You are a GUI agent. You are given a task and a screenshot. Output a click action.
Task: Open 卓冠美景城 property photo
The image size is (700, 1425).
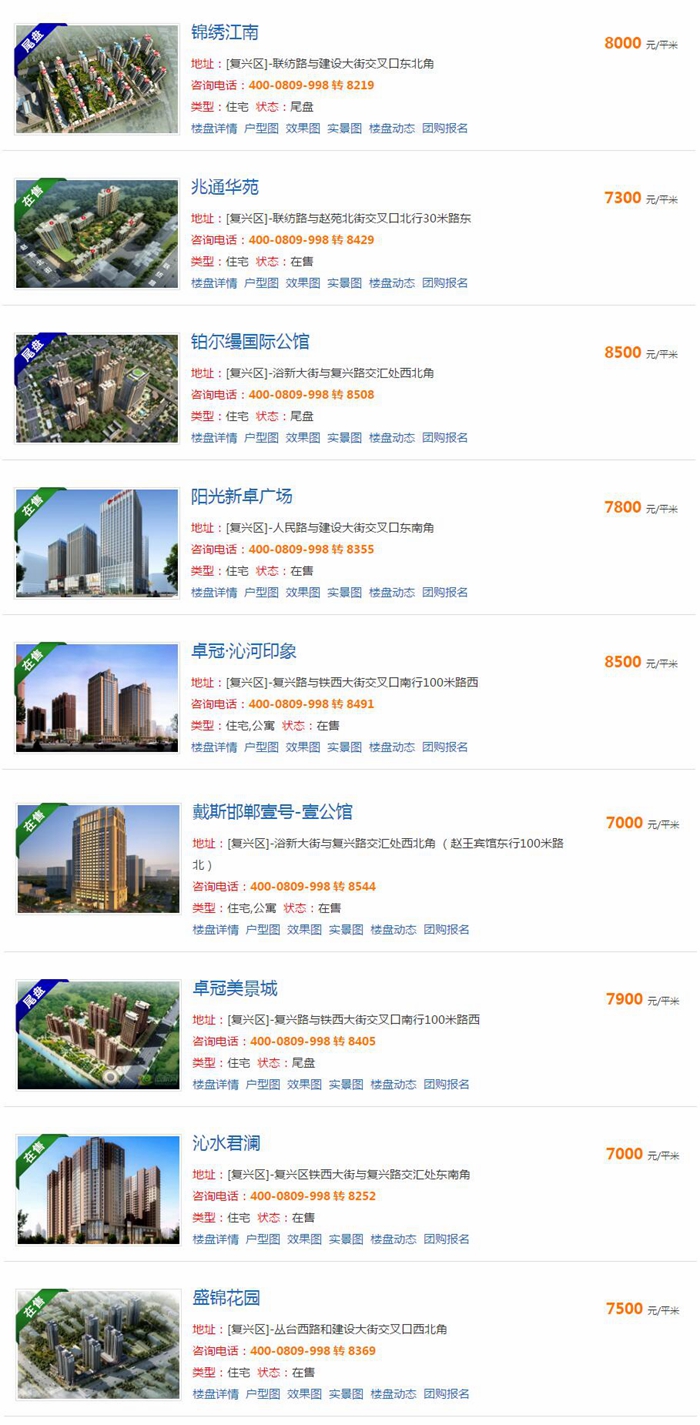click(x=98, y=1035)
